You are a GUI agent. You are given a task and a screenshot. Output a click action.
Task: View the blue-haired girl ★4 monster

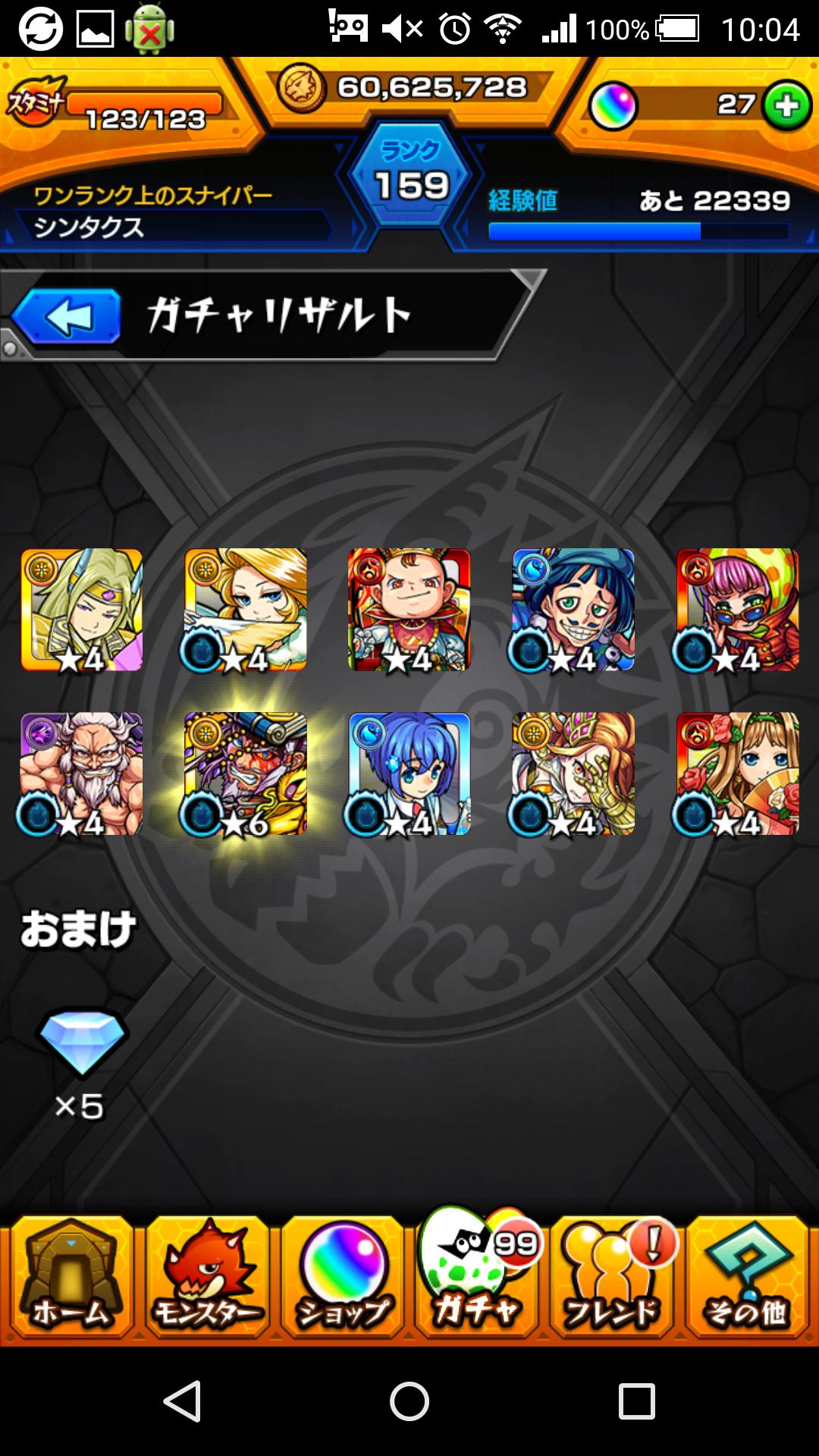[x=409, y=773]
